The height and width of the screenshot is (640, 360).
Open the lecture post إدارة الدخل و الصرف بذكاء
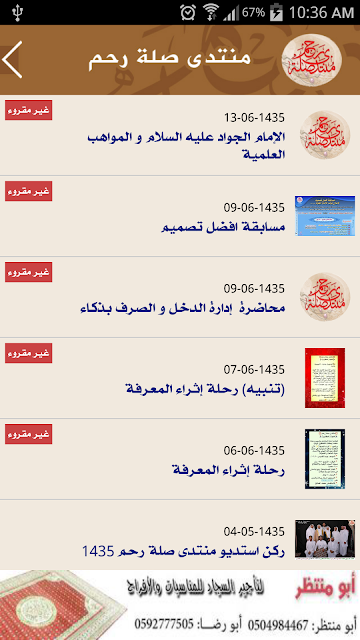point(180,297)
